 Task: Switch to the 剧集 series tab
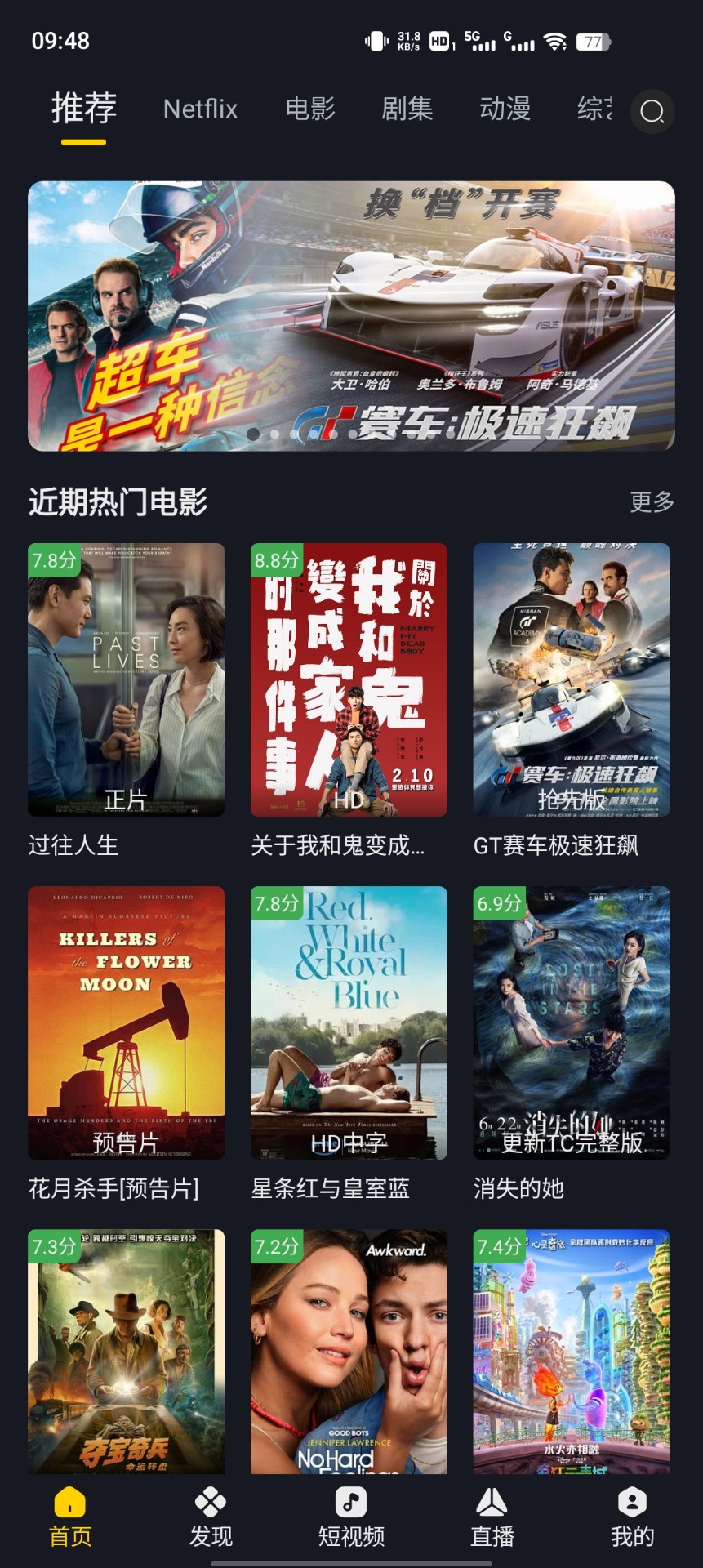(x=406, y=109)
